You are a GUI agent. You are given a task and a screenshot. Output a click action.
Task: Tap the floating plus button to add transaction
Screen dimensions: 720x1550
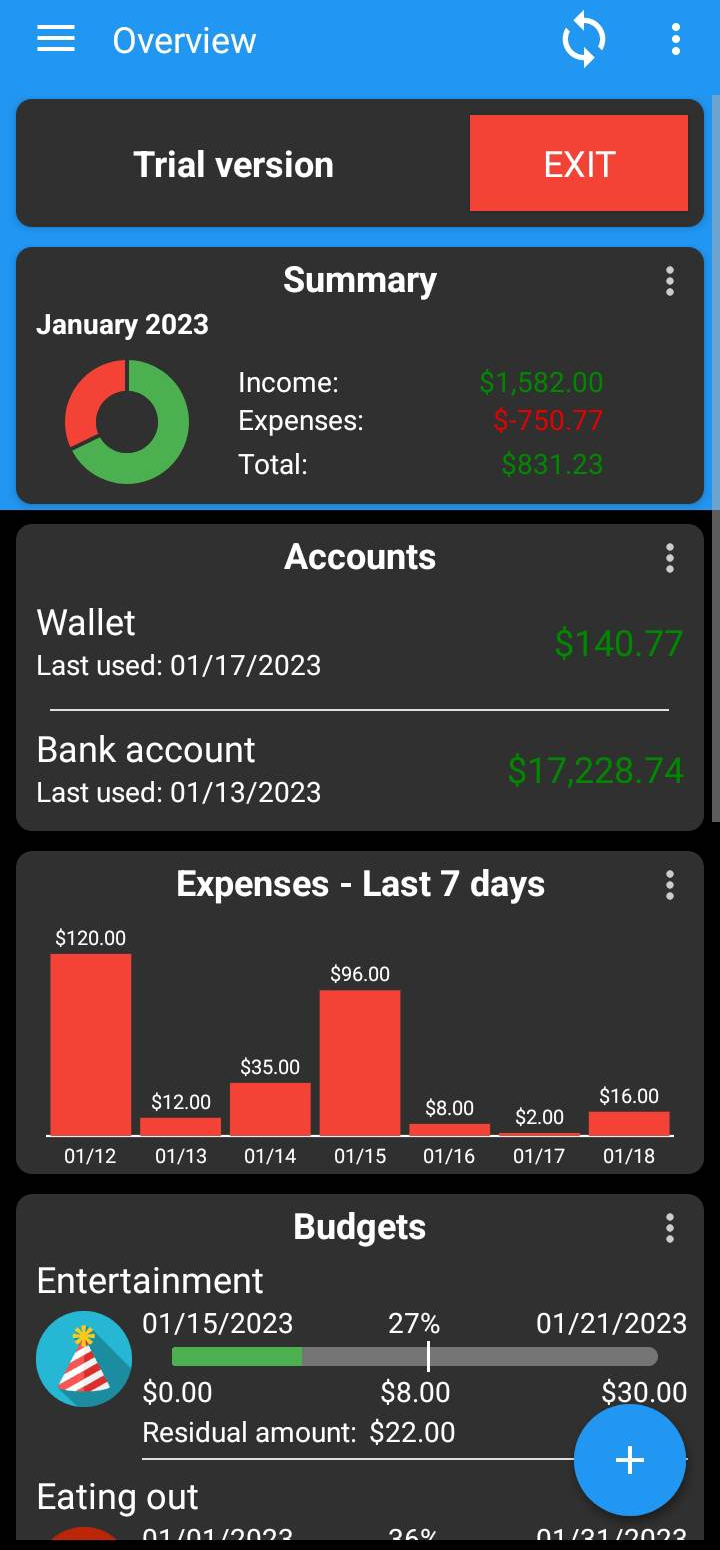coord(629,1460)
